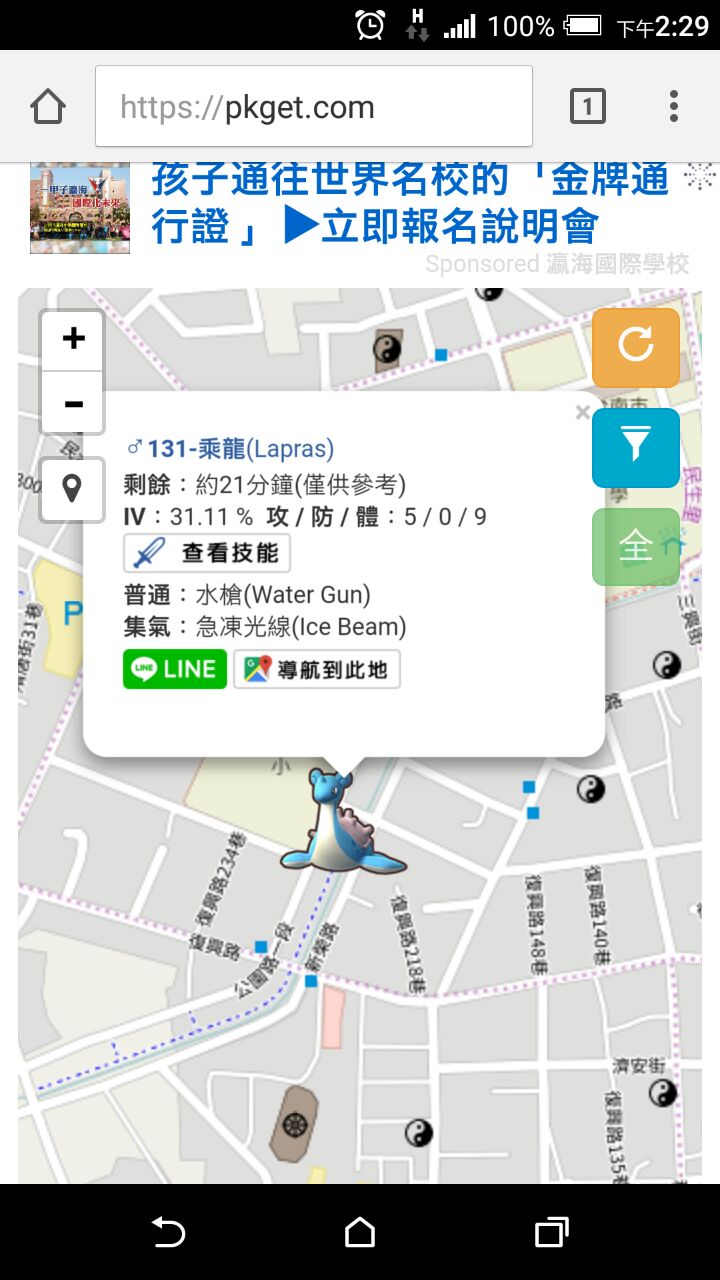Open 查看技能 to view moves
This screenshot has height=1280, width=720.
click(x=208, y=553)
